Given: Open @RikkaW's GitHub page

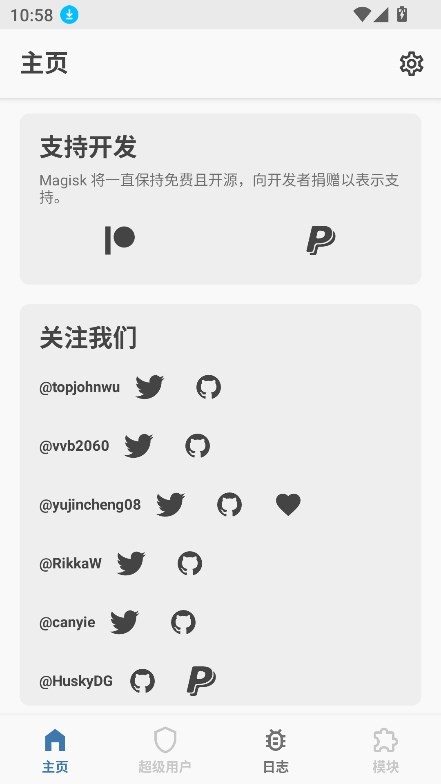Looking at the screenshot, I should pyautogui.click(x=190, y=564).
